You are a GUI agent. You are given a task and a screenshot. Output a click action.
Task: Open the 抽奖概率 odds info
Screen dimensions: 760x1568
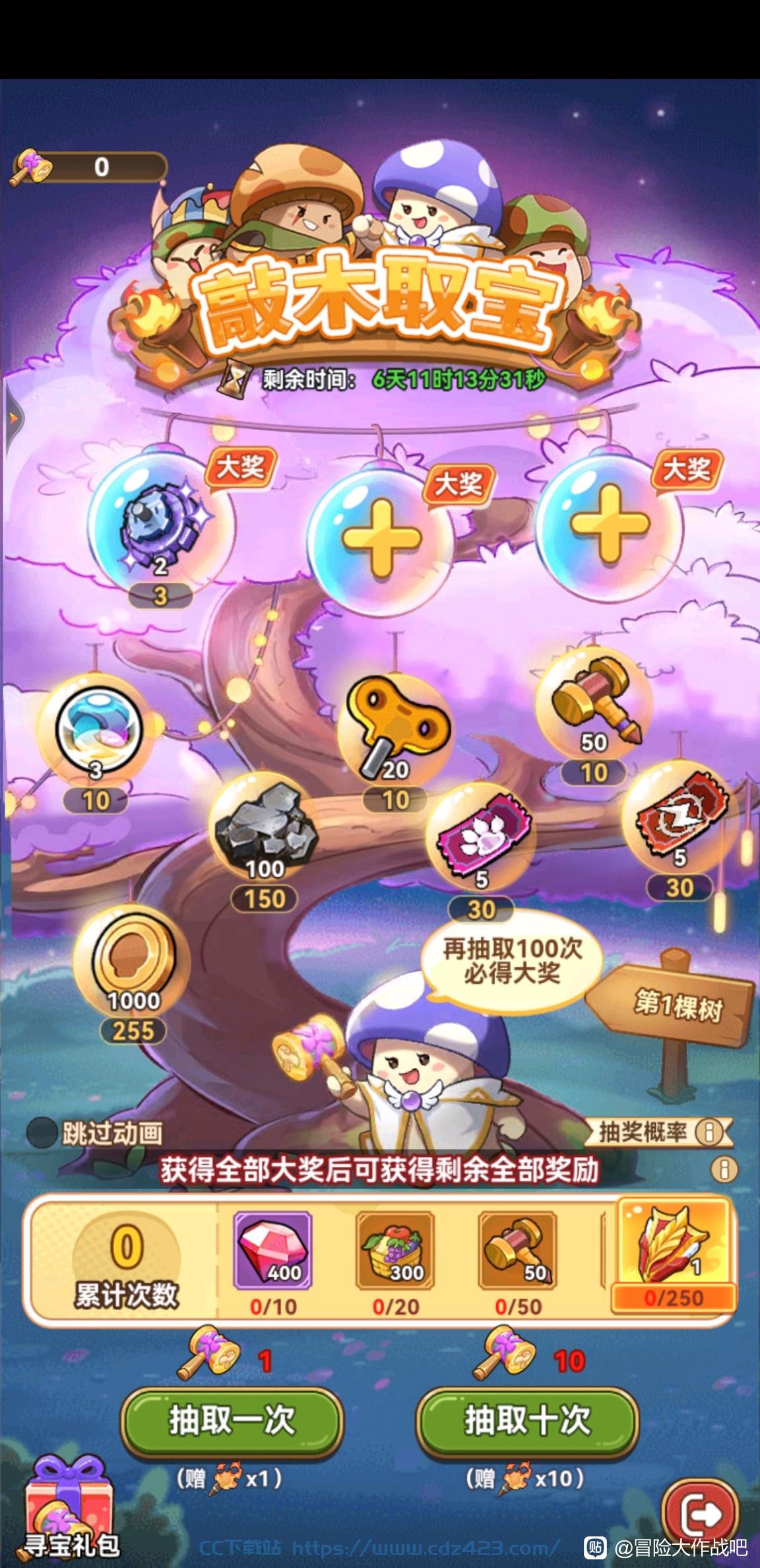pyautogui.click(x=660, y=1132)
